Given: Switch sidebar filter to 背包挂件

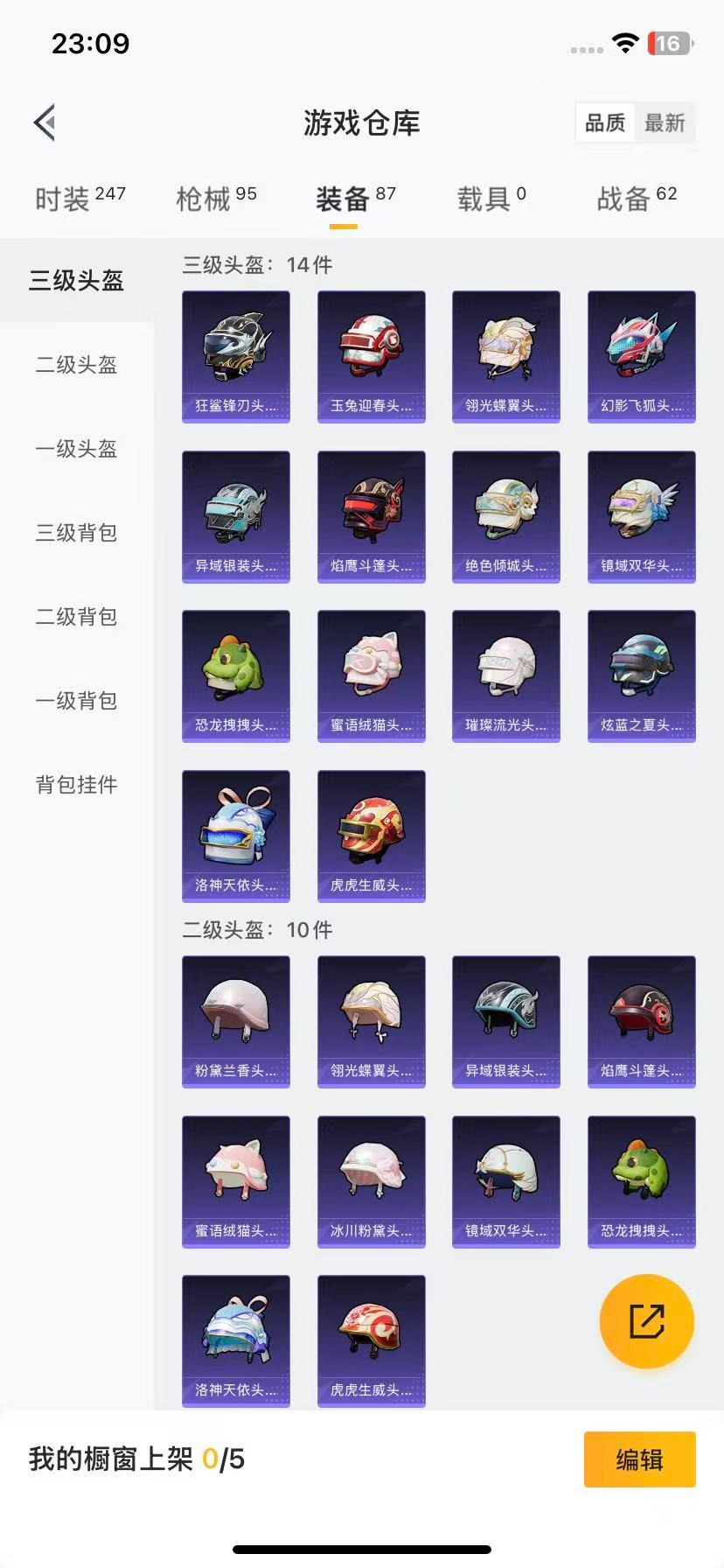Looking at the screenshot, I should click(76, 785).
